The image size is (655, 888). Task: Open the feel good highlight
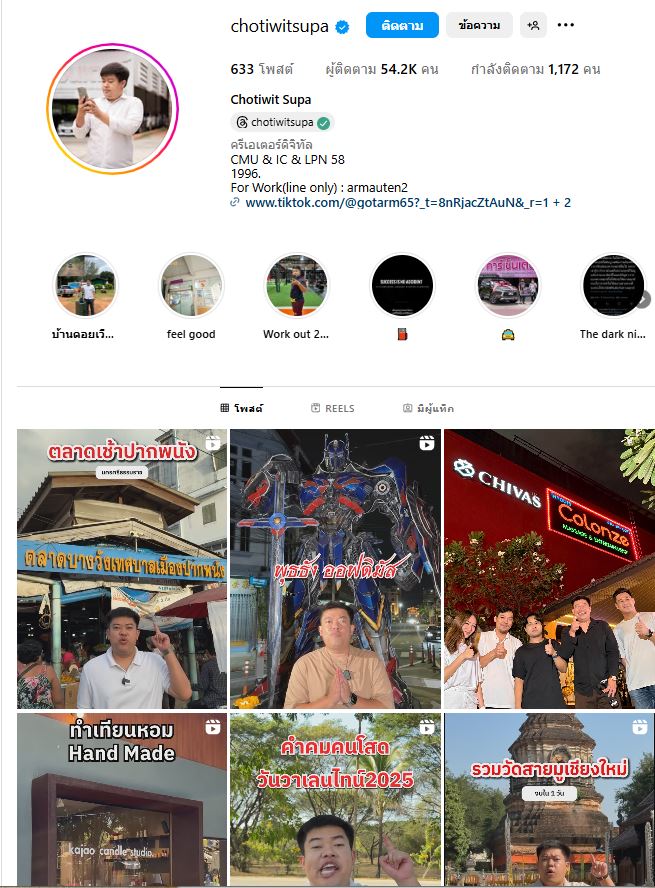click(190, 285)
